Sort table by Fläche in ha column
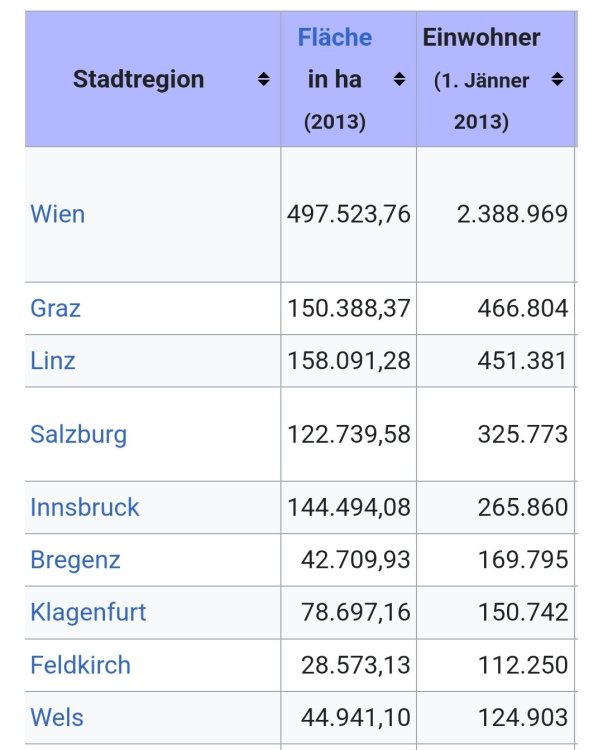Screen dimensions: 603x750 coord(399,80)
